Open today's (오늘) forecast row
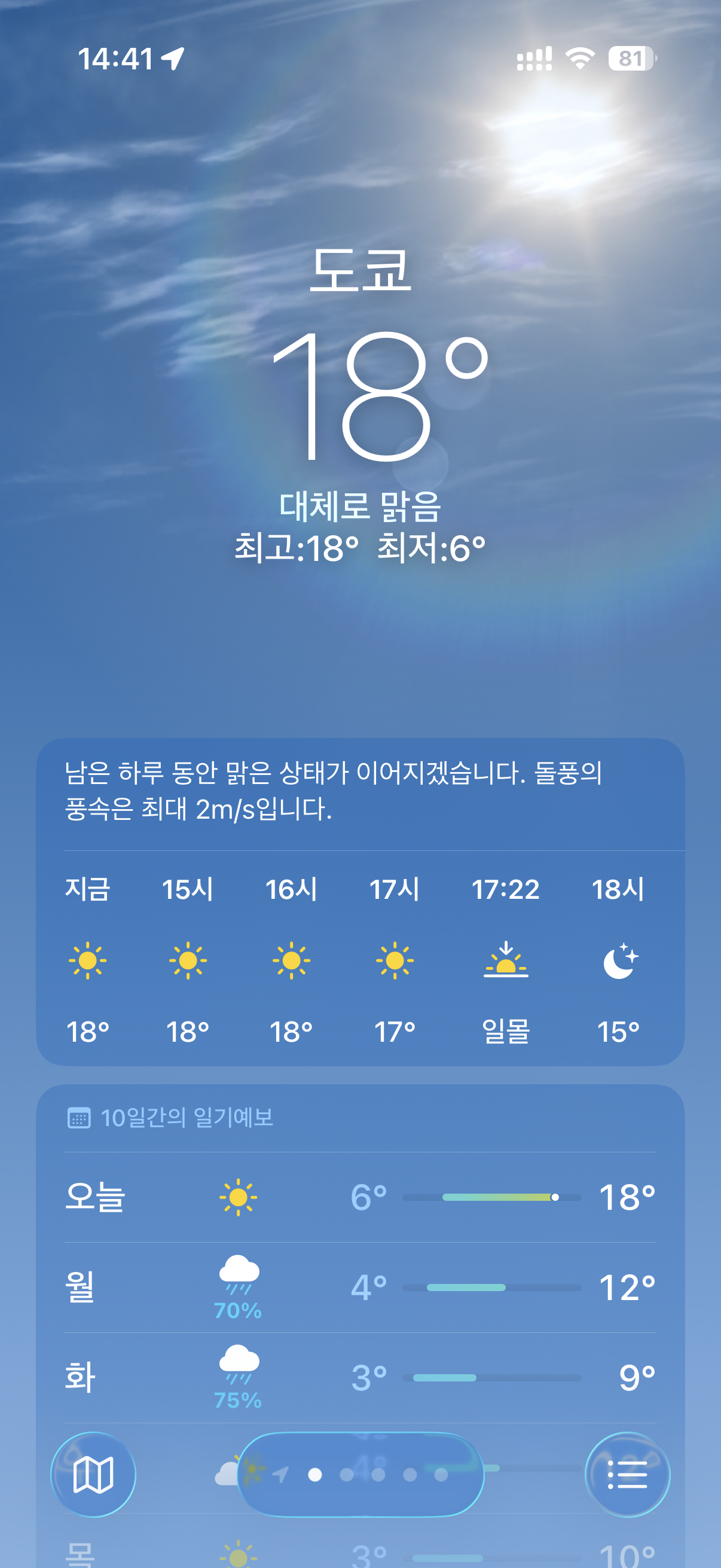This screenshot has height=1568, width=721. (x=360, y=1197)
